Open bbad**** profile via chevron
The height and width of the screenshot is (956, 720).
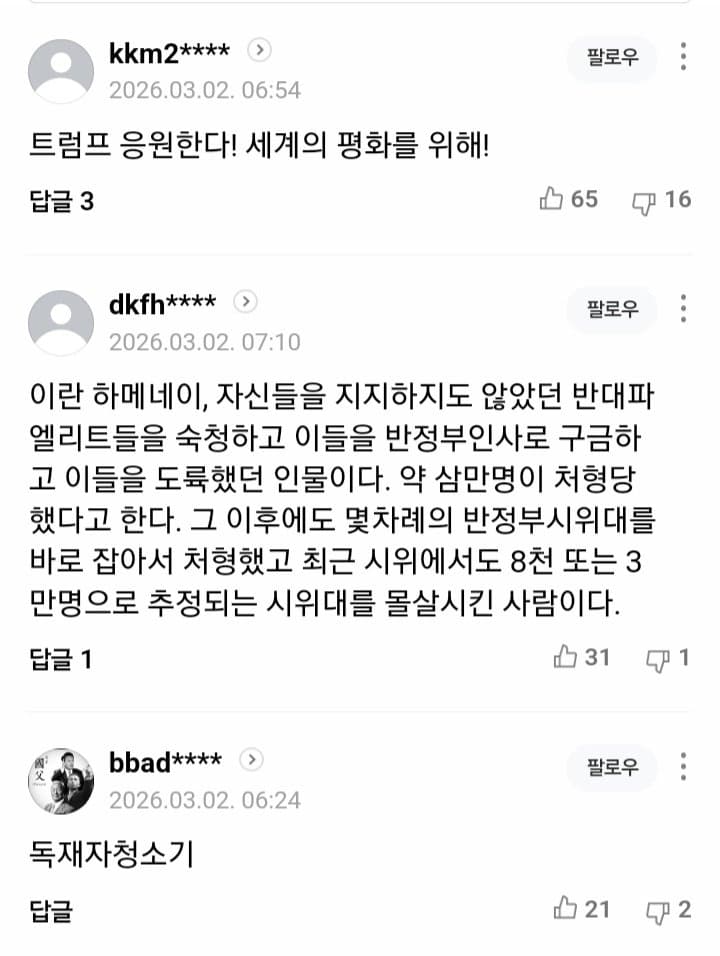point(252,760)
